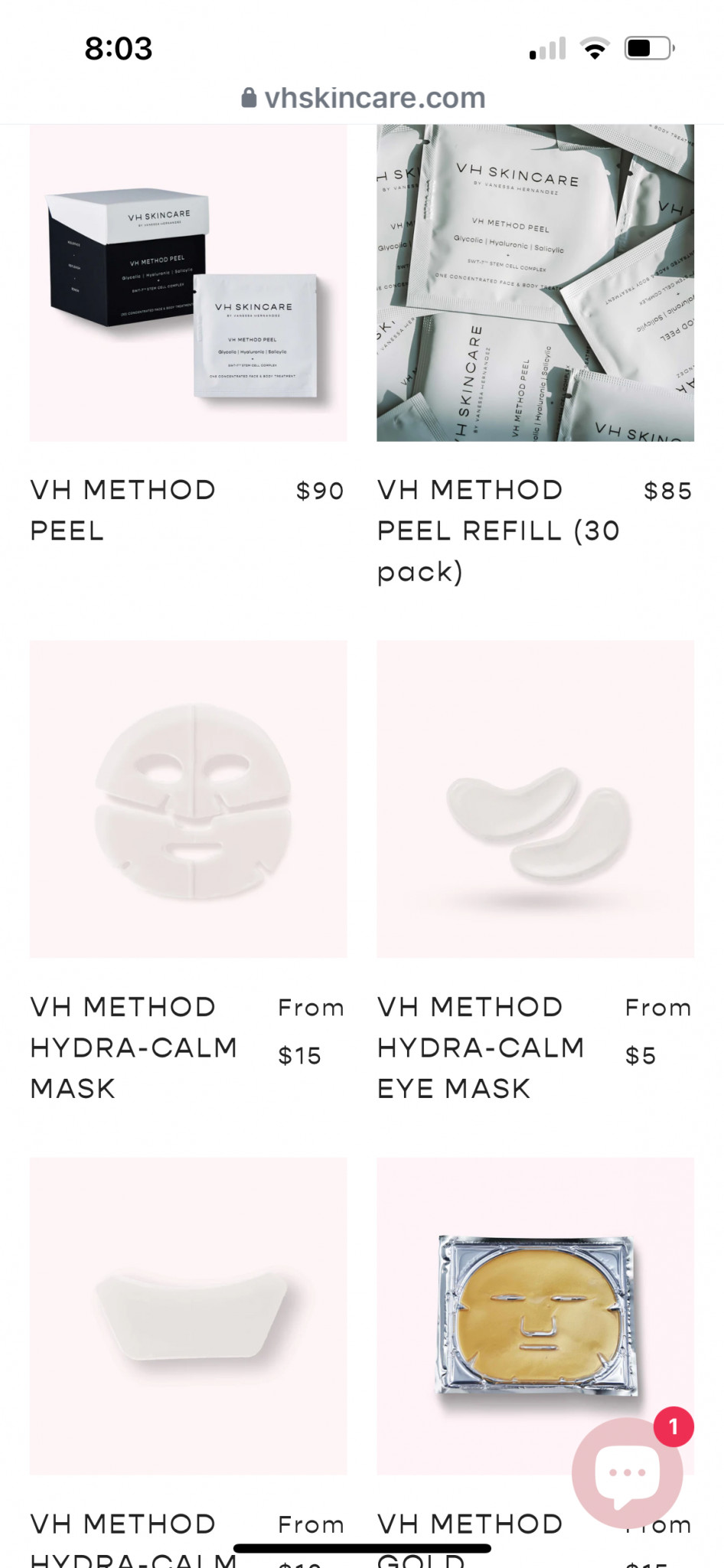
Task: Open the Peel Refill 30 pack image
Action: 535,283
